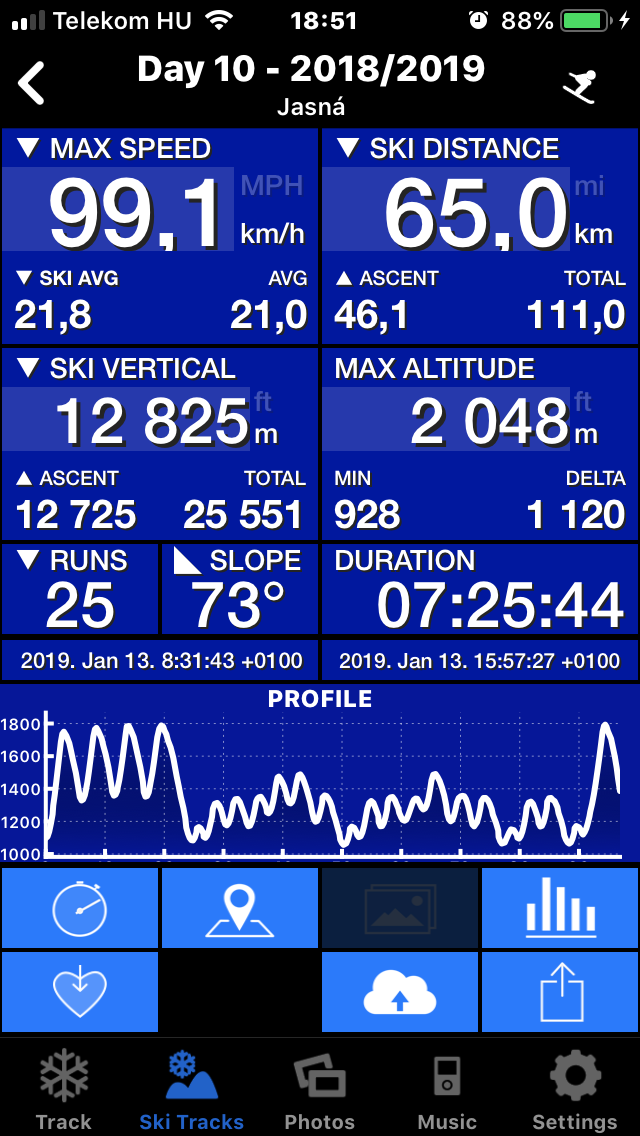Go back using the top-left arrow
640x1136 pixels.
coord(32,83)
